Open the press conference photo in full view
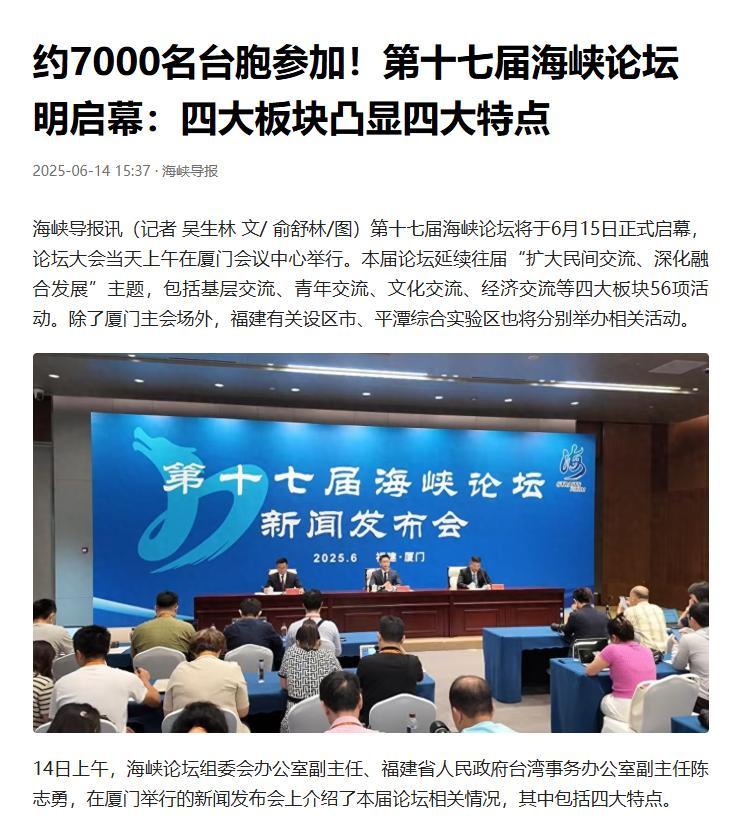The height and width of the screenshot is (826, 732). 370,542
